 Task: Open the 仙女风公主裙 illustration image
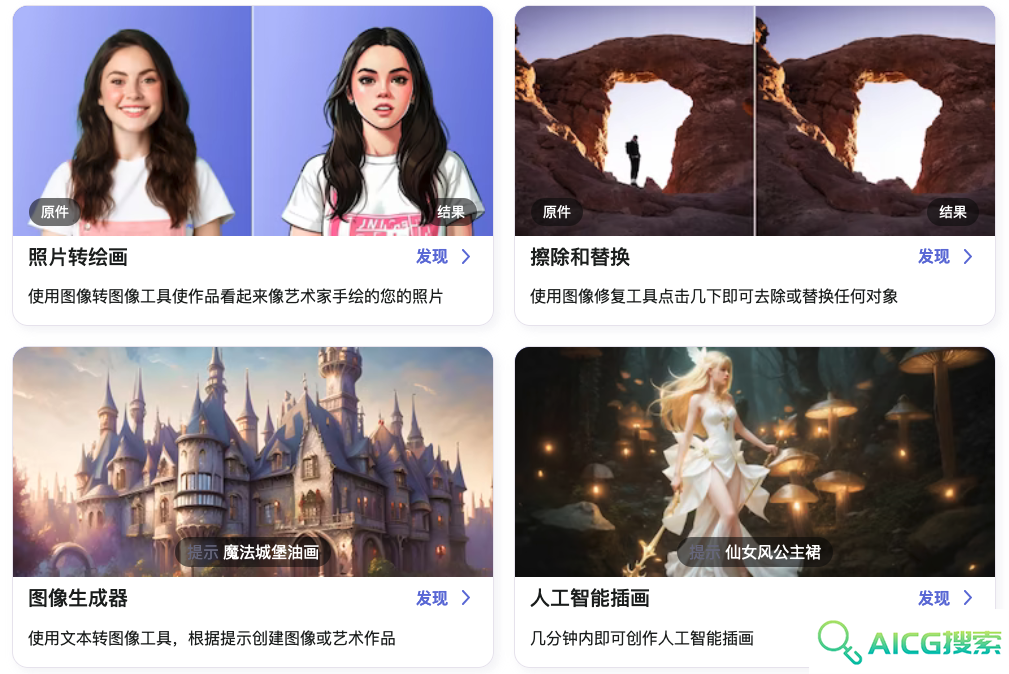pyautogui.click(x=754, y=460)
